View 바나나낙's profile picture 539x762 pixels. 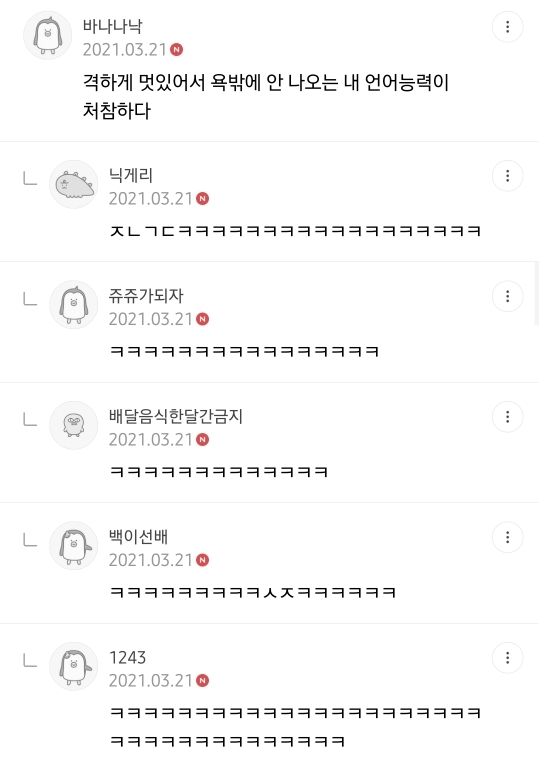click(48, 35)
